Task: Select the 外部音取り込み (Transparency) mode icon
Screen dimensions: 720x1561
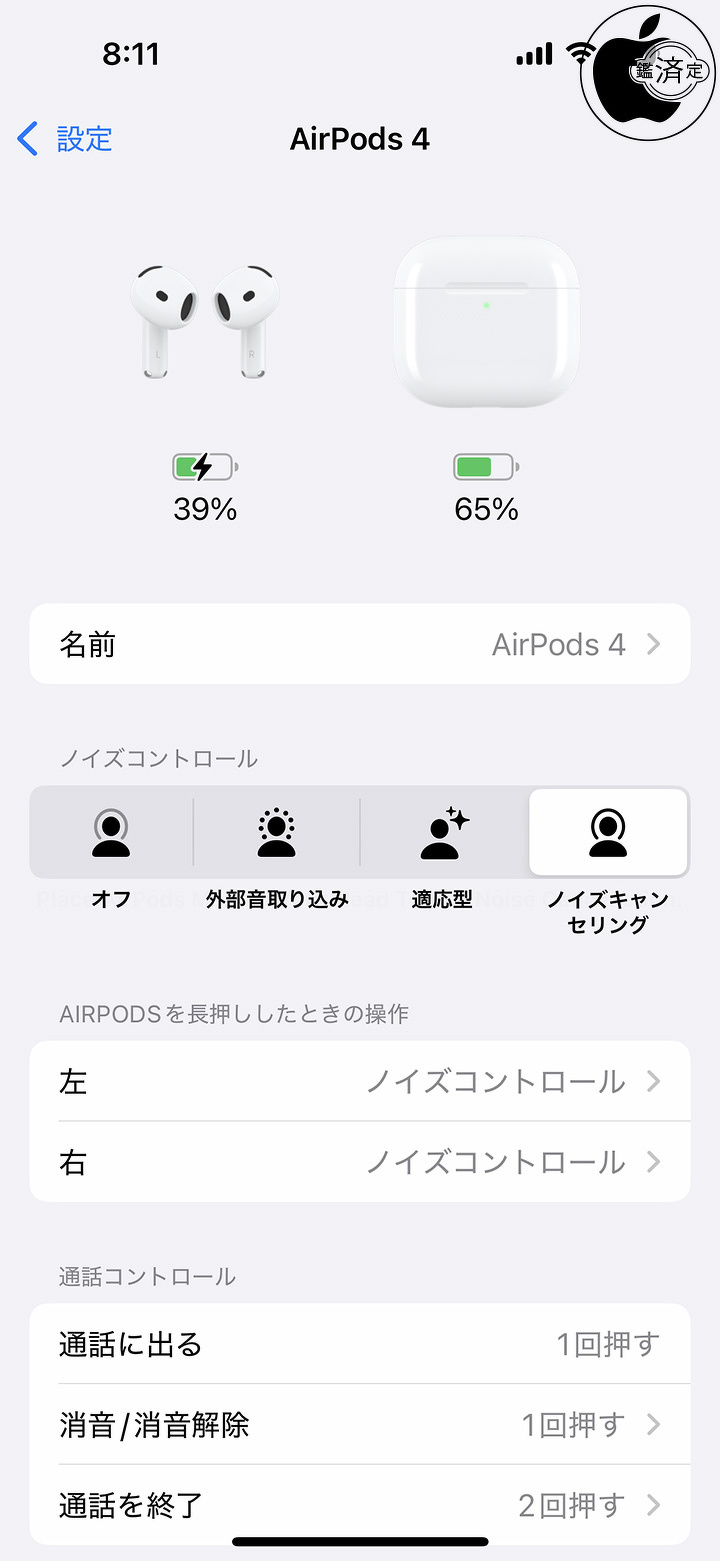Action: tap(276, 832)
